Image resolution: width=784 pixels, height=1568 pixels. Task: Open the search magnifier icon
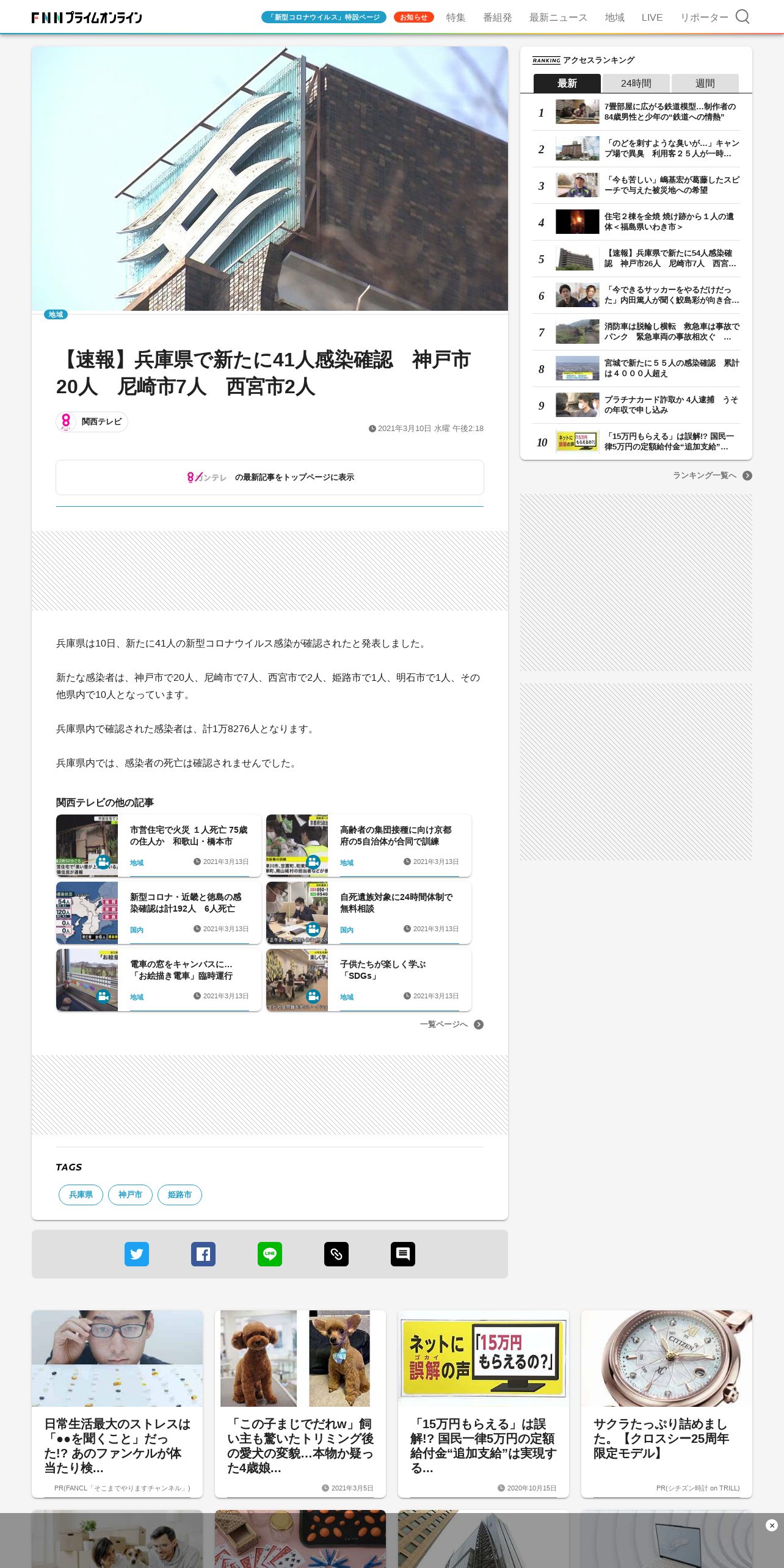point(742,16)
